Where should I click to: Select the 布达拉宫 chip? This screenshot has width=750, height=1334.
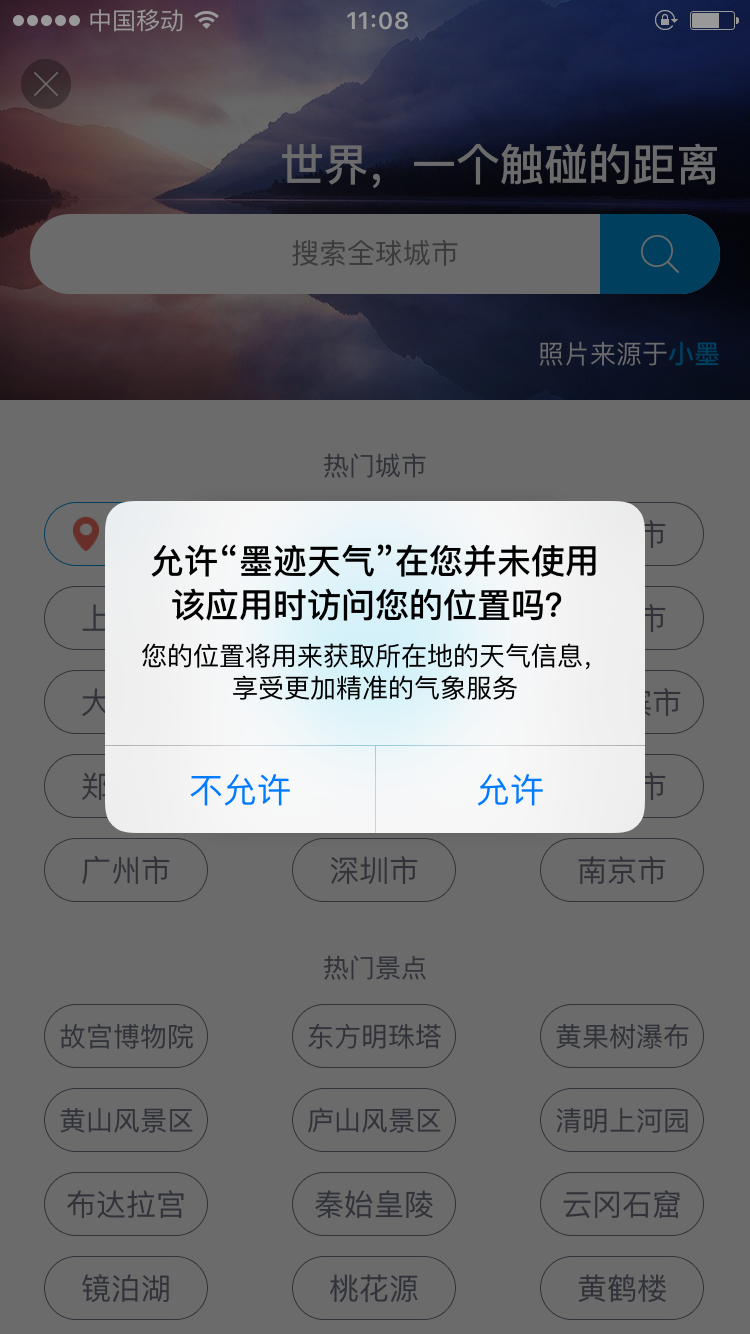126,1204
